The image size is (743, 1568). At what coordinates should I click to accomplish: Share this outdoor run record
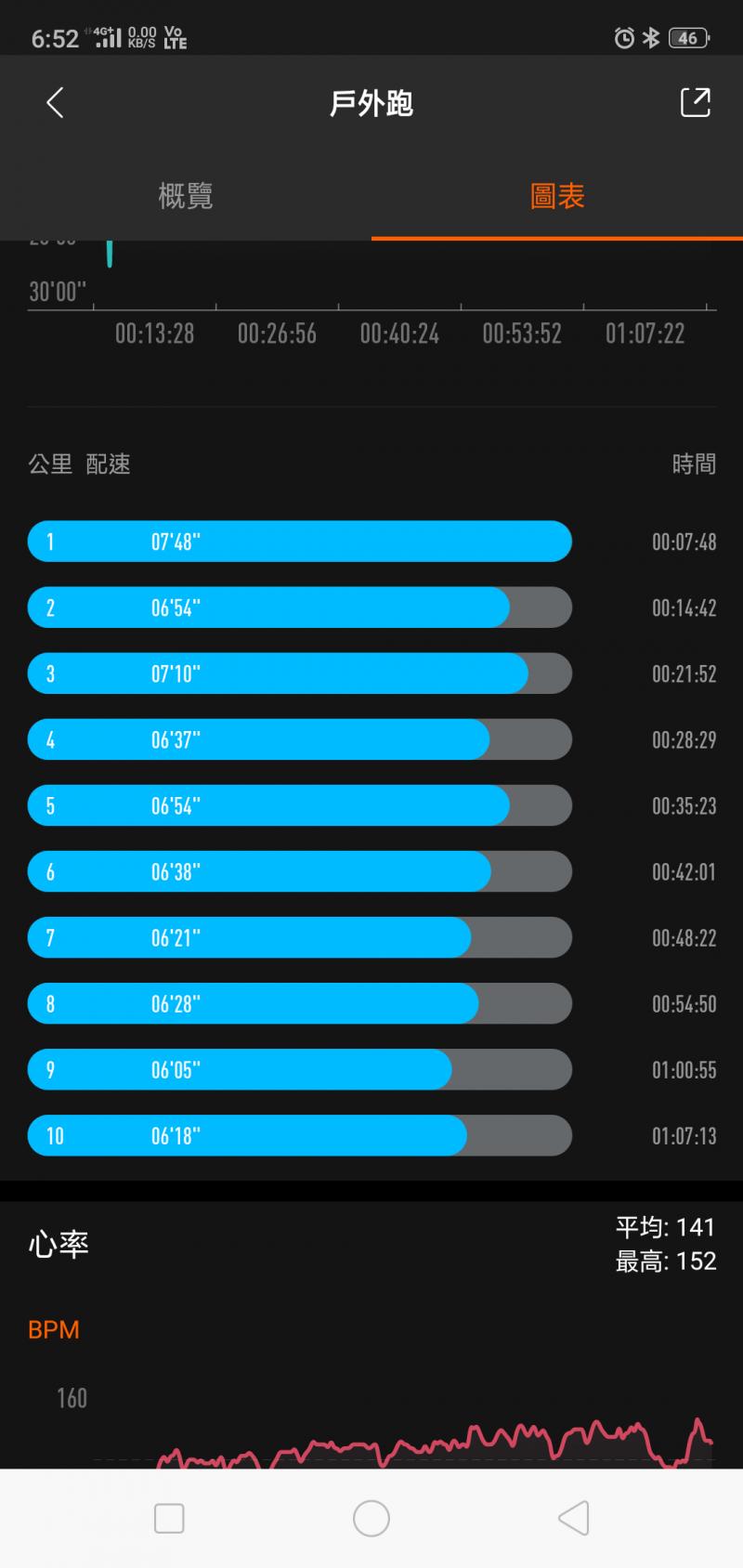click(x=695, y=102)
